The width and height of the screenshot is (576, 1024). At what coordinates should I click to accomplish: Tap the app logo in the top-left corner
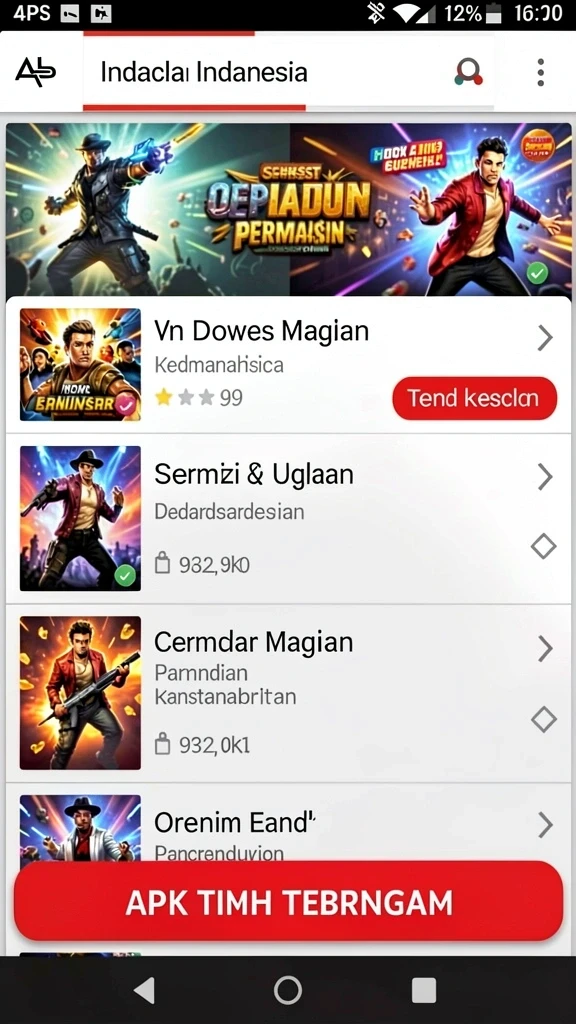tap(35, 72)
